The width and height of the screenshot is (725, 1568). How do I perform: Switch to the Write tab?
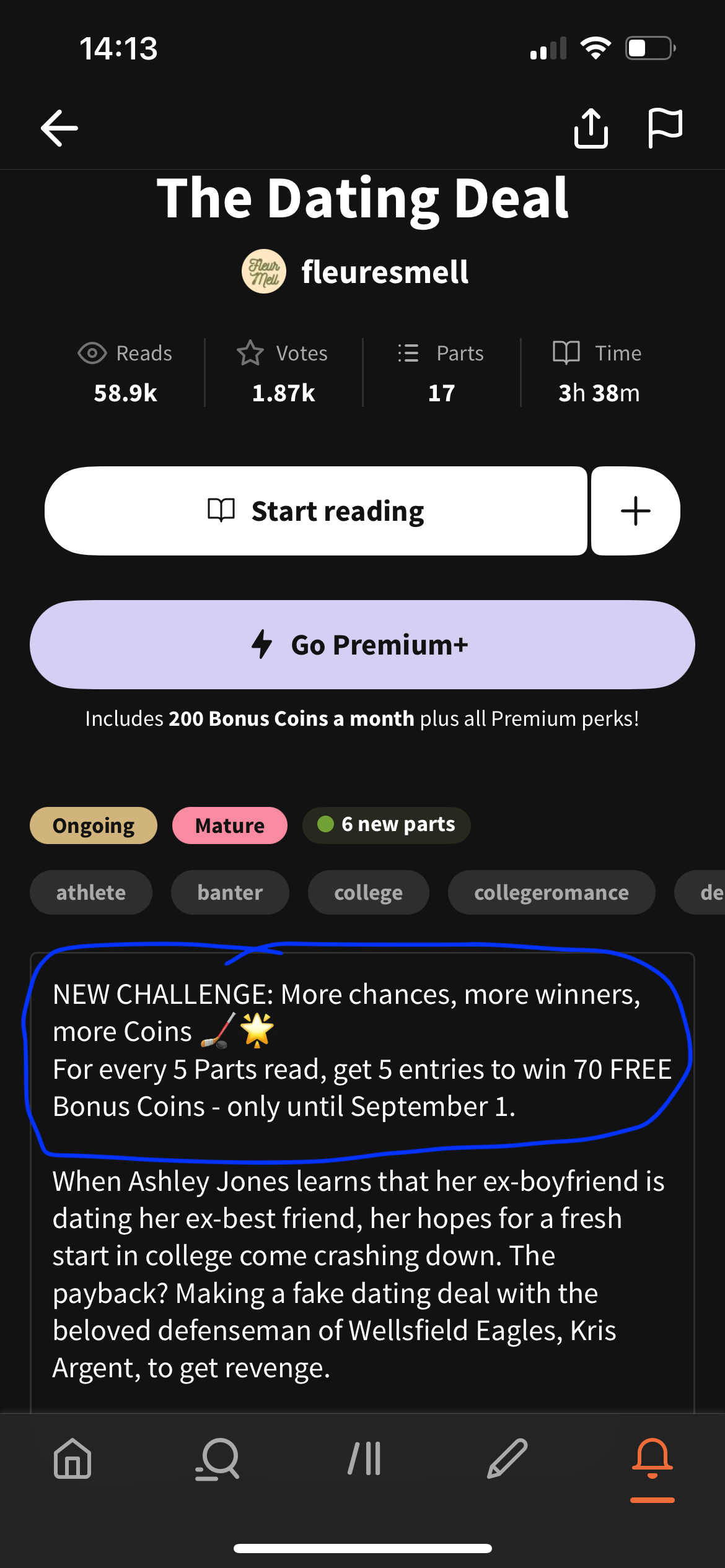point(507,1458)
